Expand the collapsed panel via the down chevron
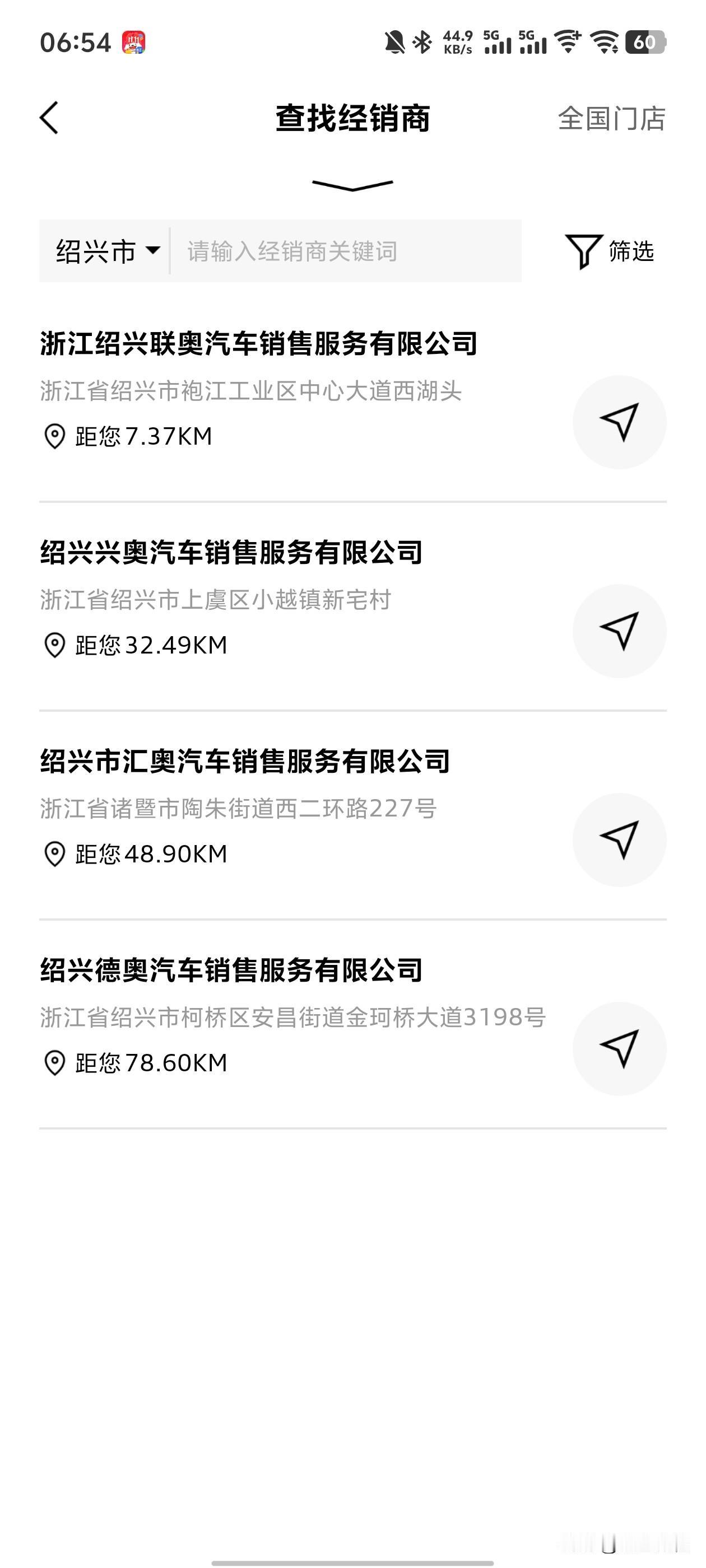This screenshot has height=1568, width=706. point(352,184)
